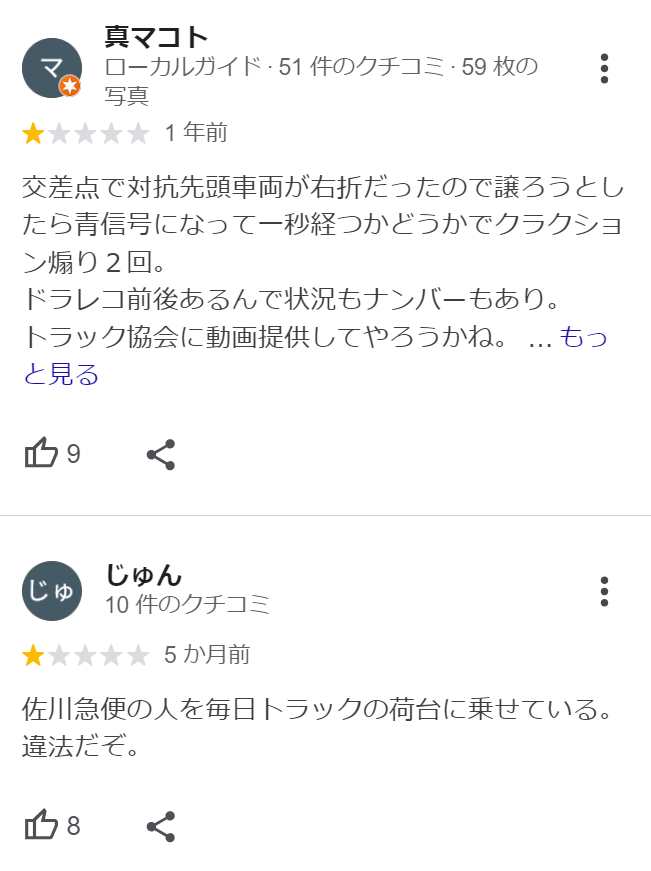Open じゅん's profile avatar

point(51,591)
